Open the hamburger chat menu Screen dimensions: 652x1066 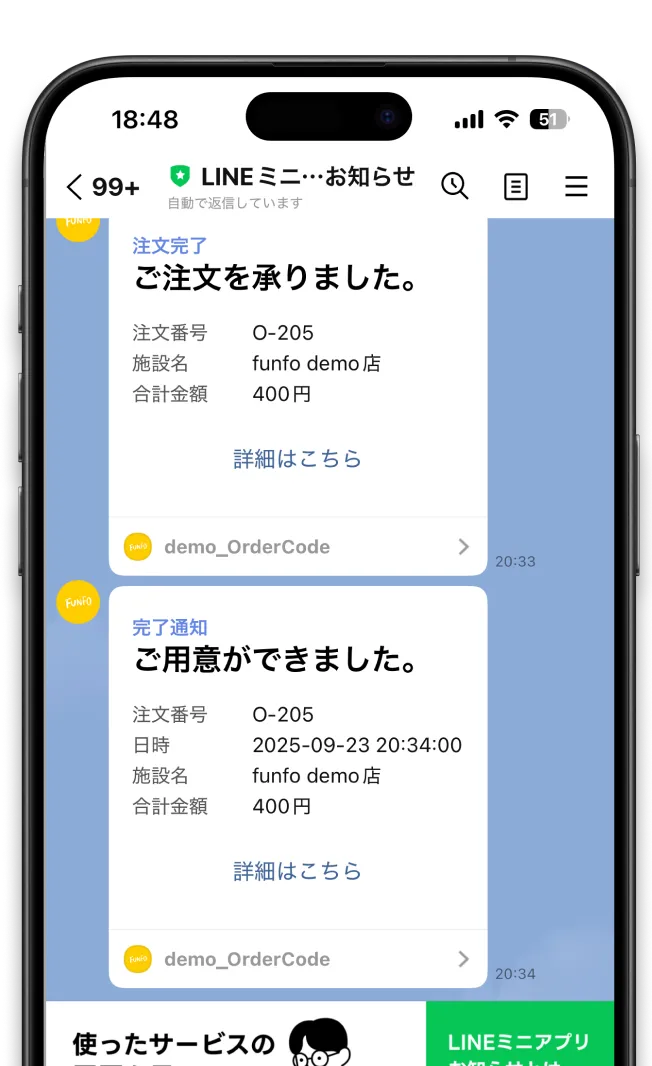576,187
